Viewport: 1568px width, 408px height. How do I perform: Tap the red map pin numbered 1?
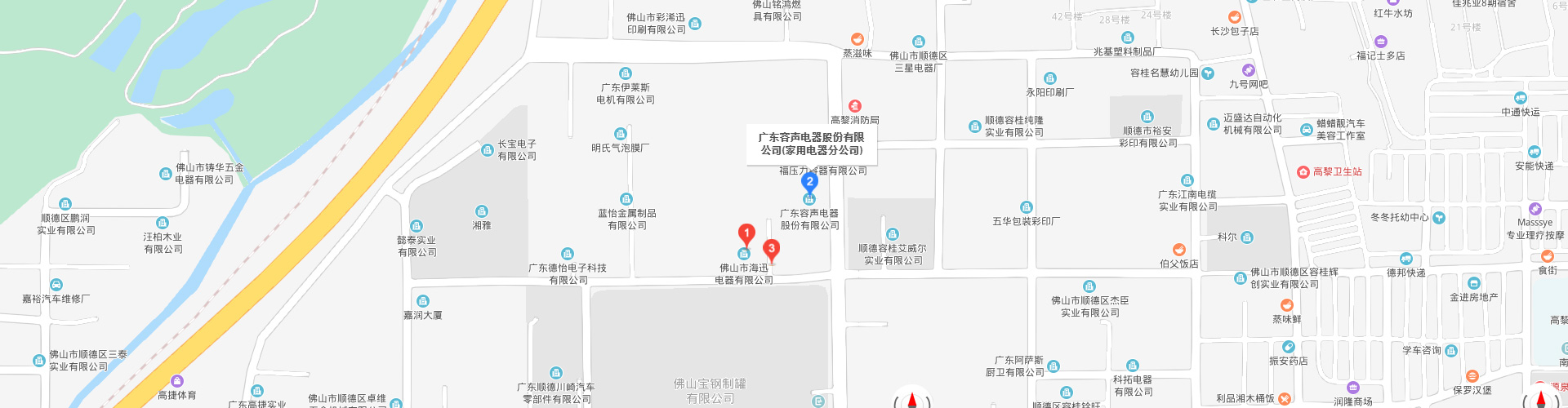(746, 234)
